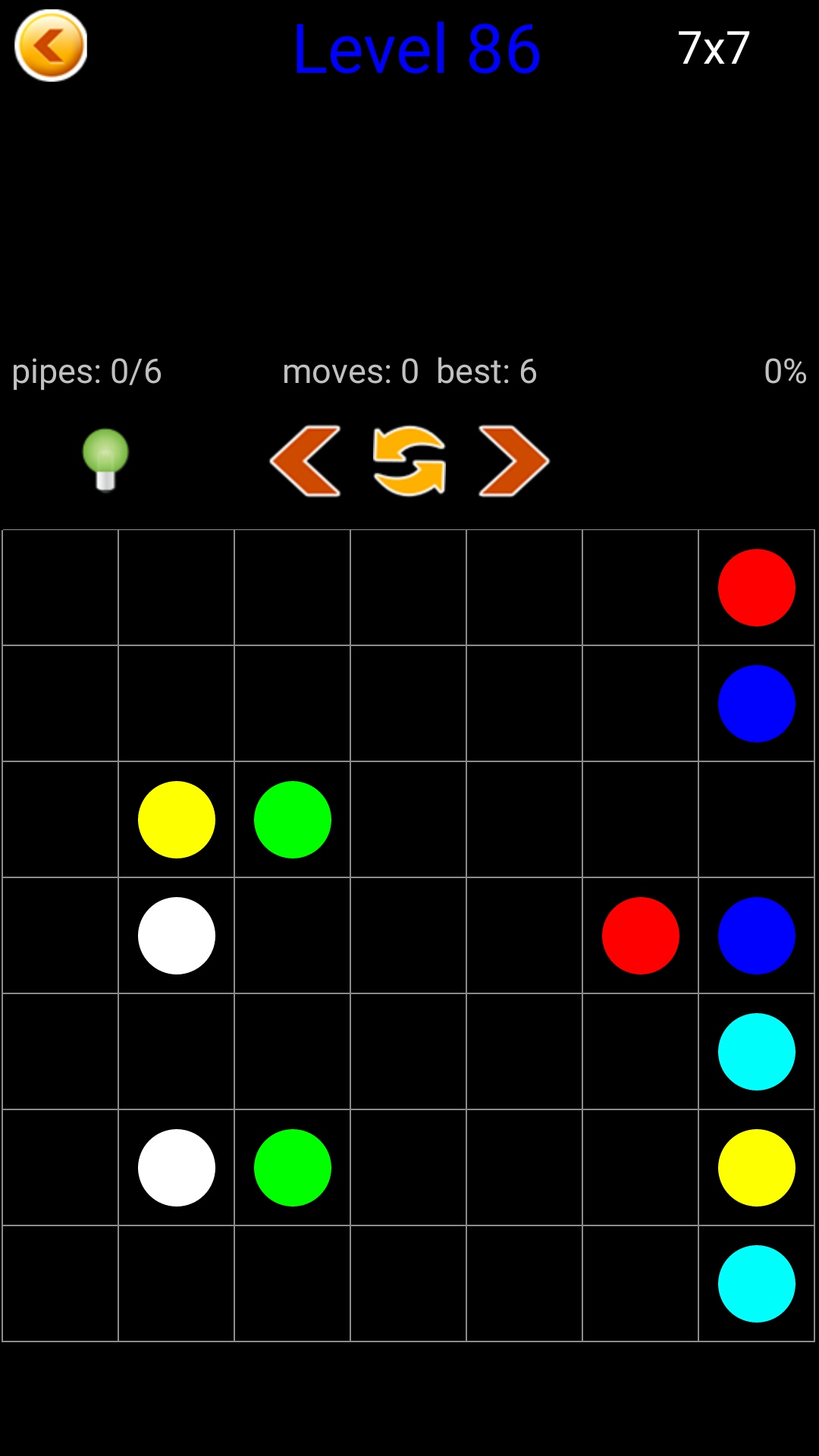Go back using the orange arrow button
The height and width of the screenshot is (1456, 819).
pyautogui.click(x=51, y=45)
